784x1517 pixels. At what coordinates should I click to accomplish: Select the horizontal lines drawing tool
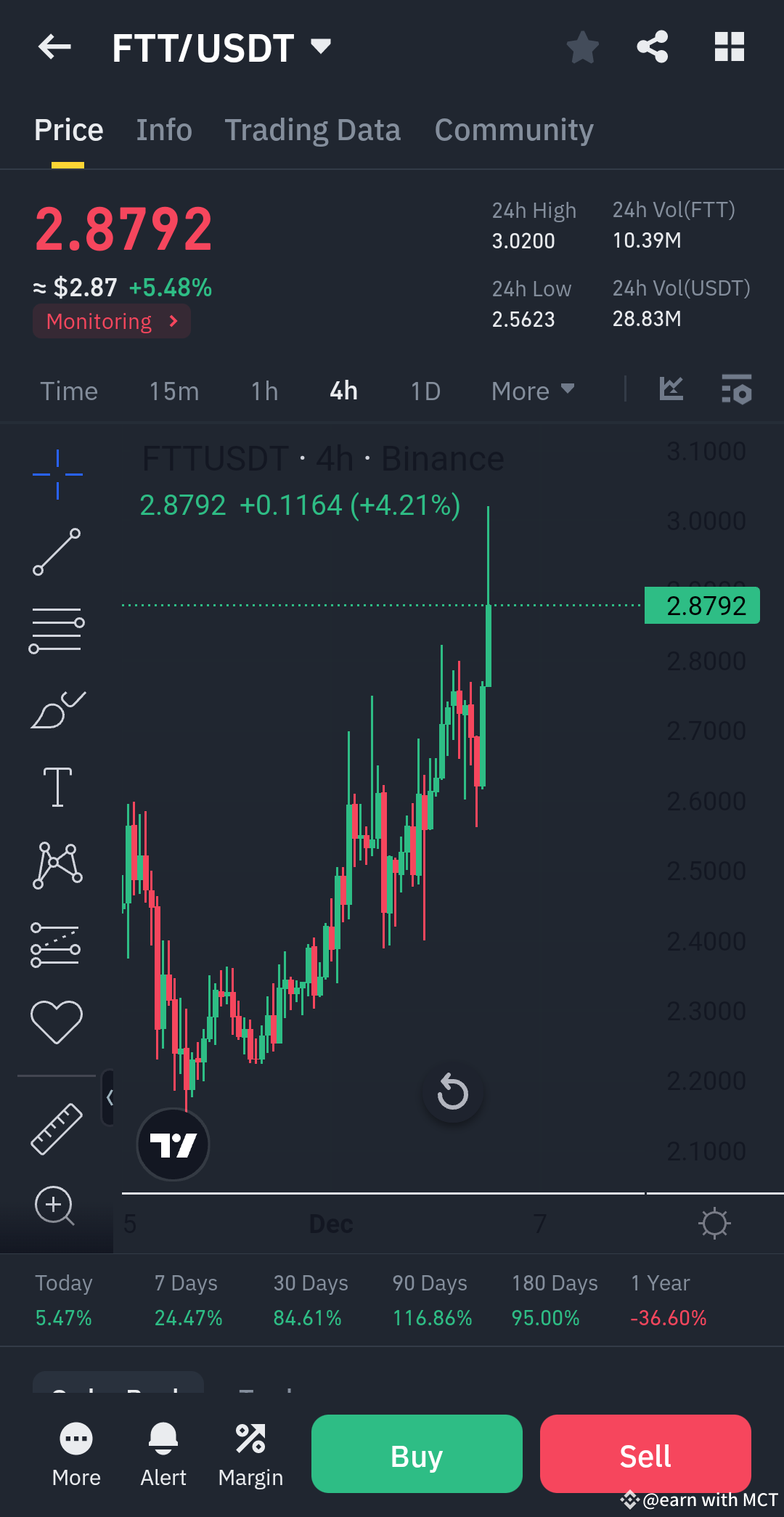pos(57,628)
